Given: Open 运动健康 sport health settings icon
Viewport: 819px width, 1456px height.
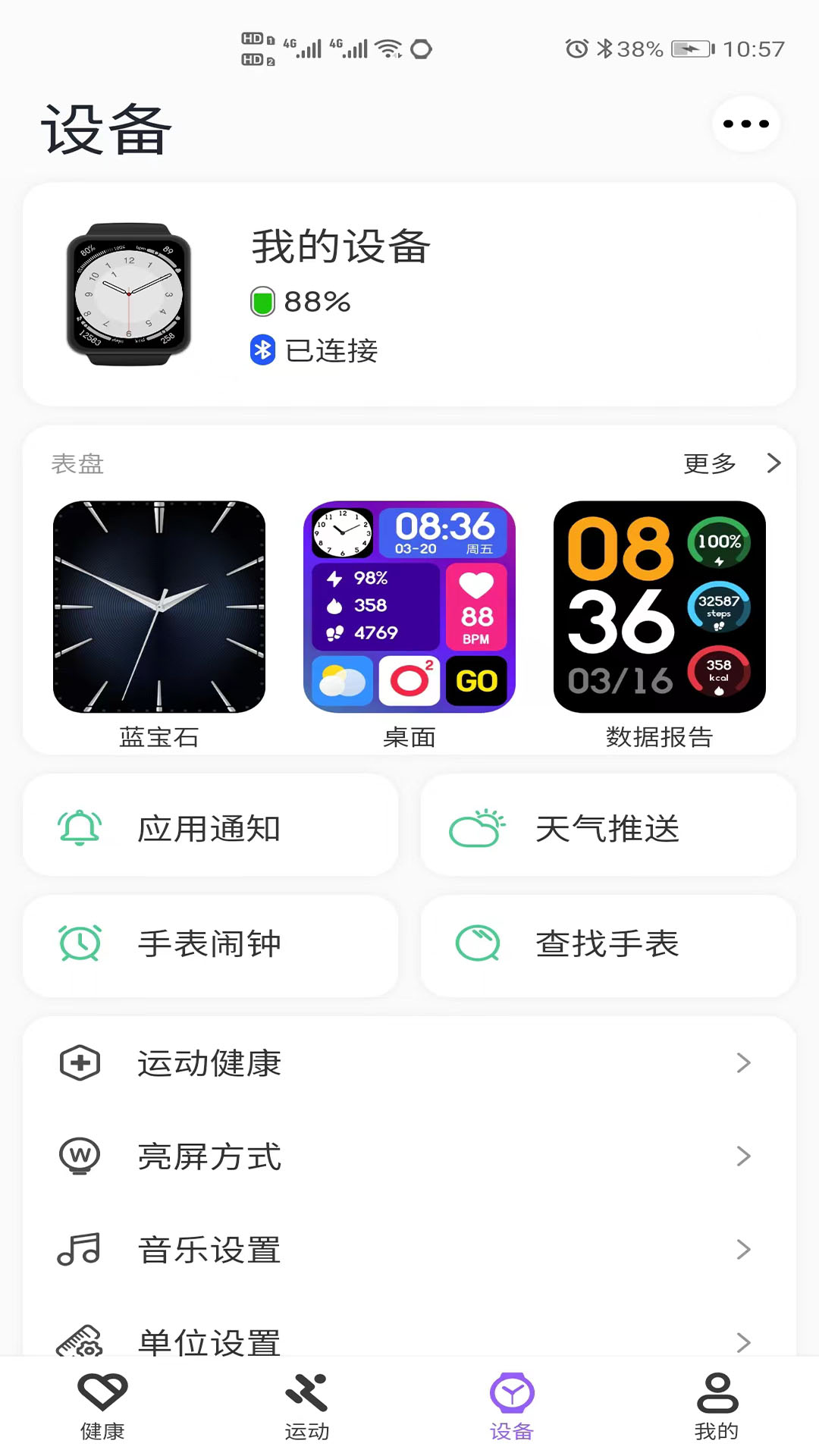Looking at the screenshot, I should (78, 1062).
